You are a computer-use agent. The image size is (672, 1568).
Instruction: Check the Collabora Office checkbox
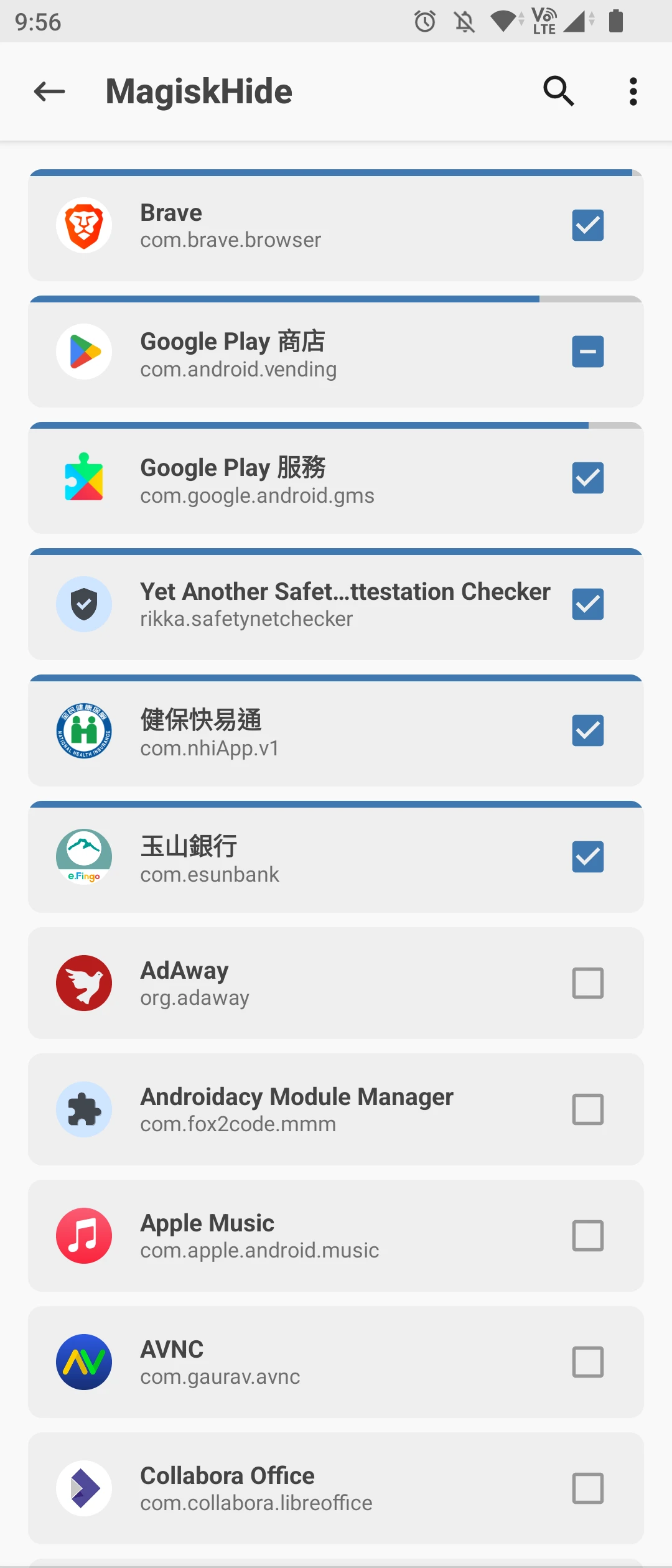(587, 1488)
